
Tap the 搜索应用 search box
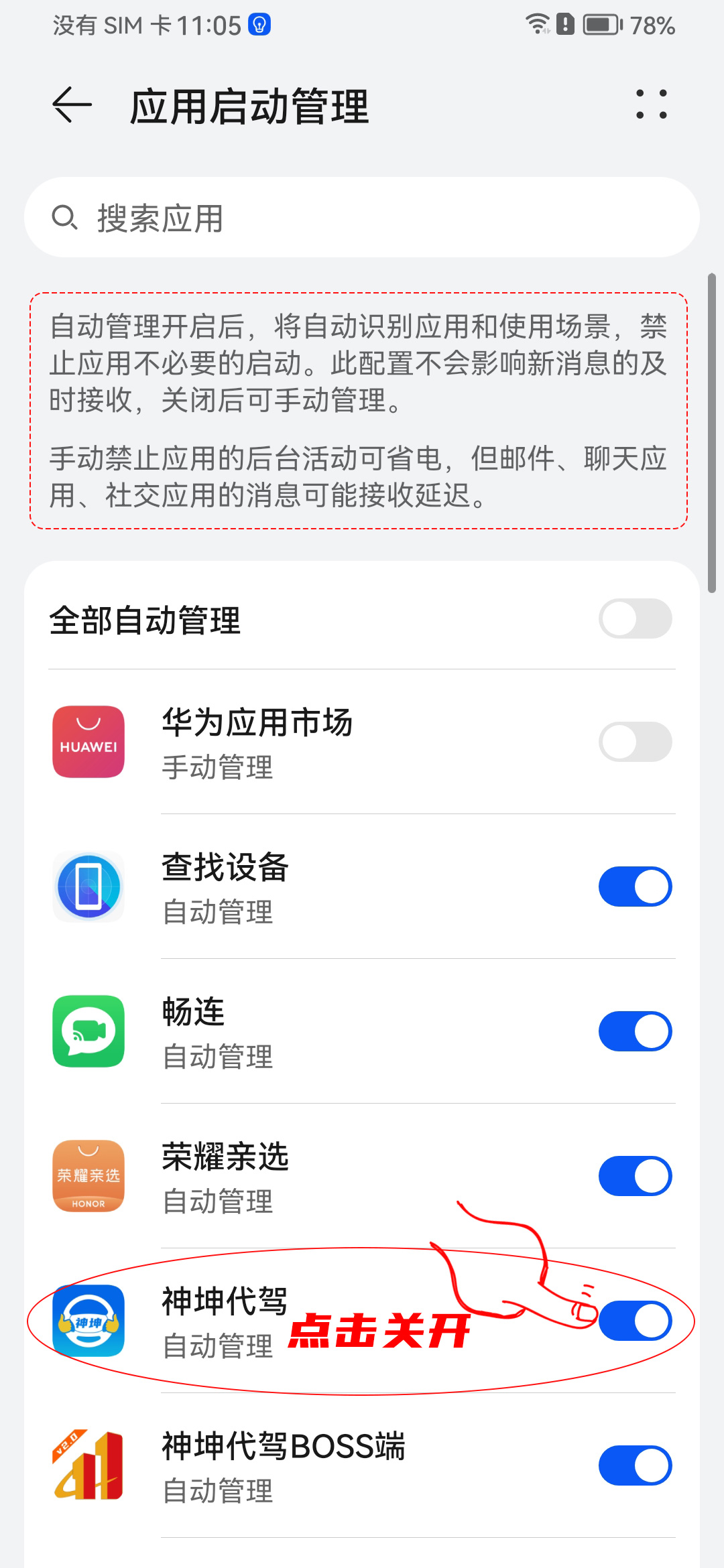click(x=362, y=217)
